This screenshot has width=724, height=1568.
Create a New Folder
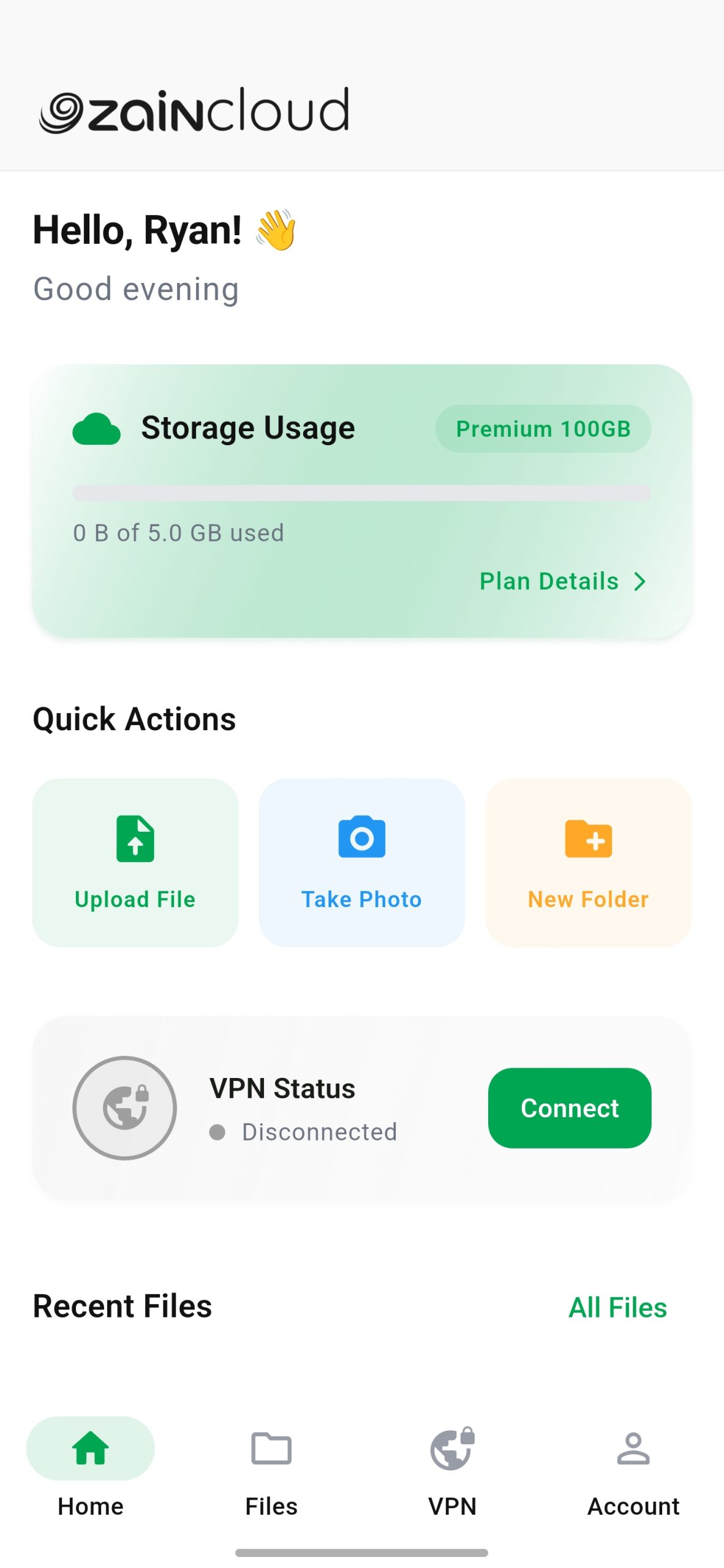click(588, 862)
